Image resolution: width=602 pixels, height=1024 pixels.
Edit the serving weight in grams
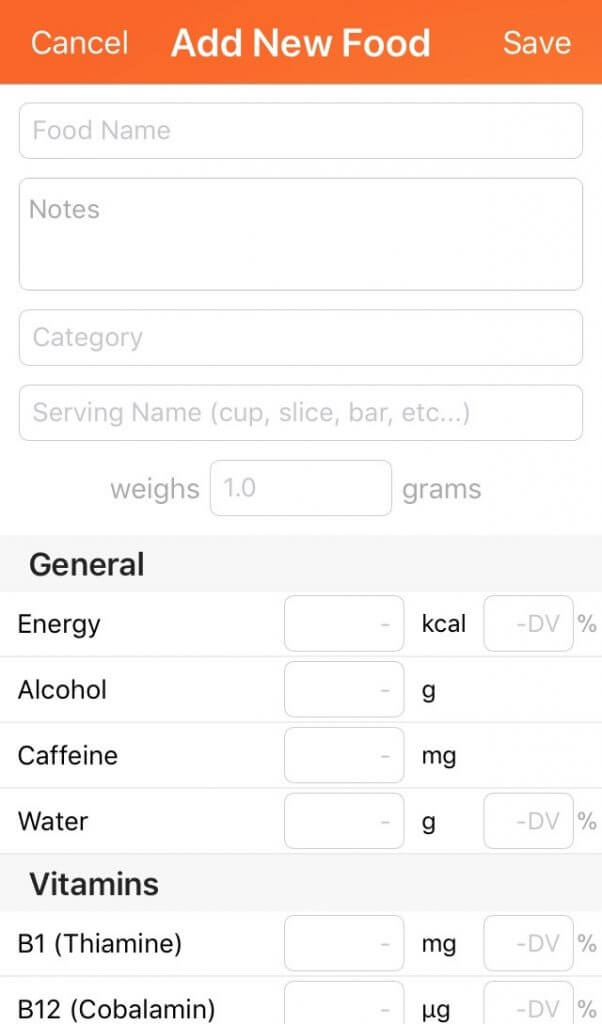(x=301, y=488)
